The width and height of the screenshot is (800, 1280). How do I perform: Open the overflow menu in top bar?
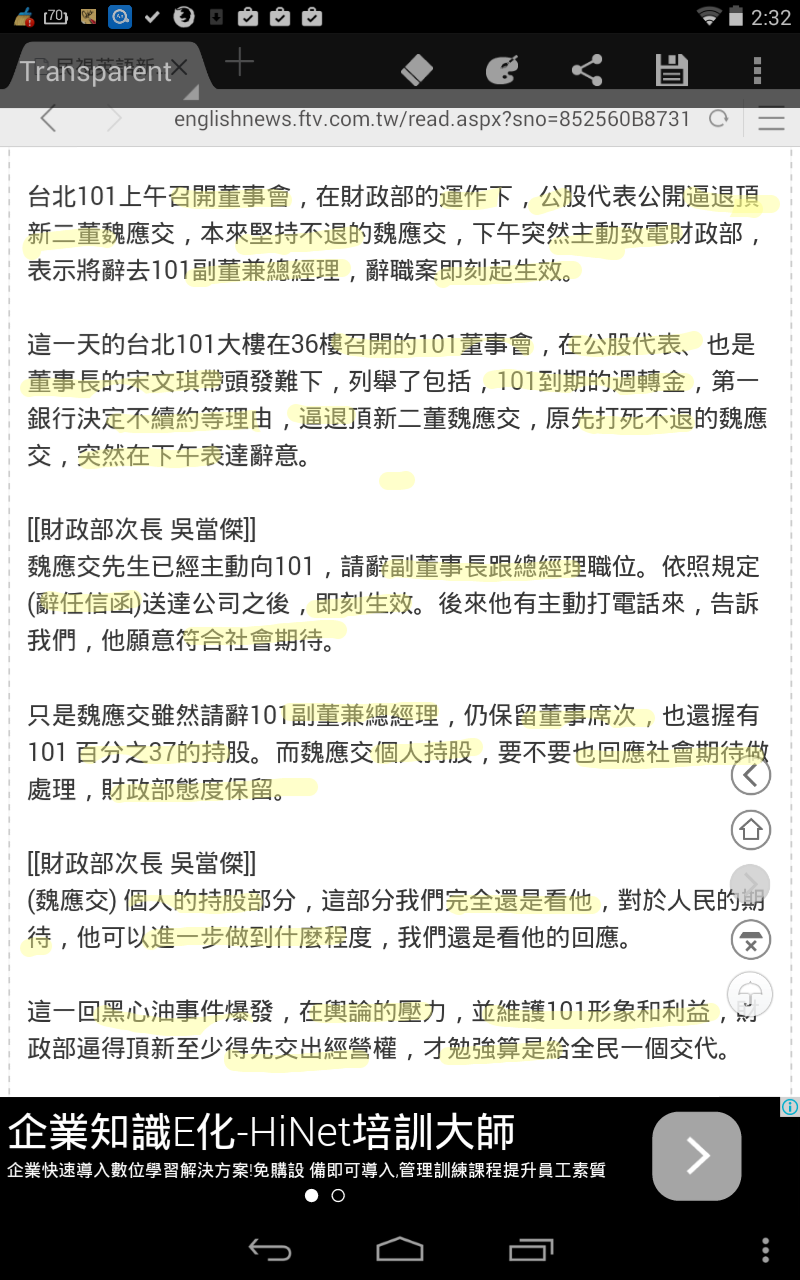click(757, 70)
